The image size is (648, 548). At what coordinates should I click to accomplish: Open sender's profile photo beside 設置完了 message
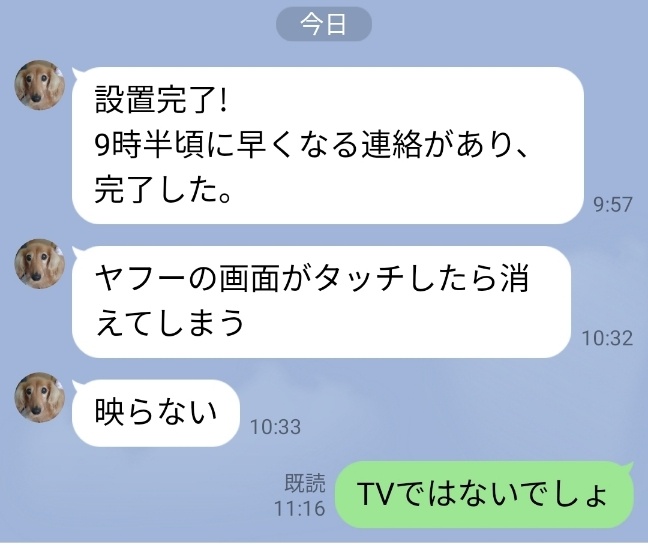pyautogui.click(x=40, y=86)
